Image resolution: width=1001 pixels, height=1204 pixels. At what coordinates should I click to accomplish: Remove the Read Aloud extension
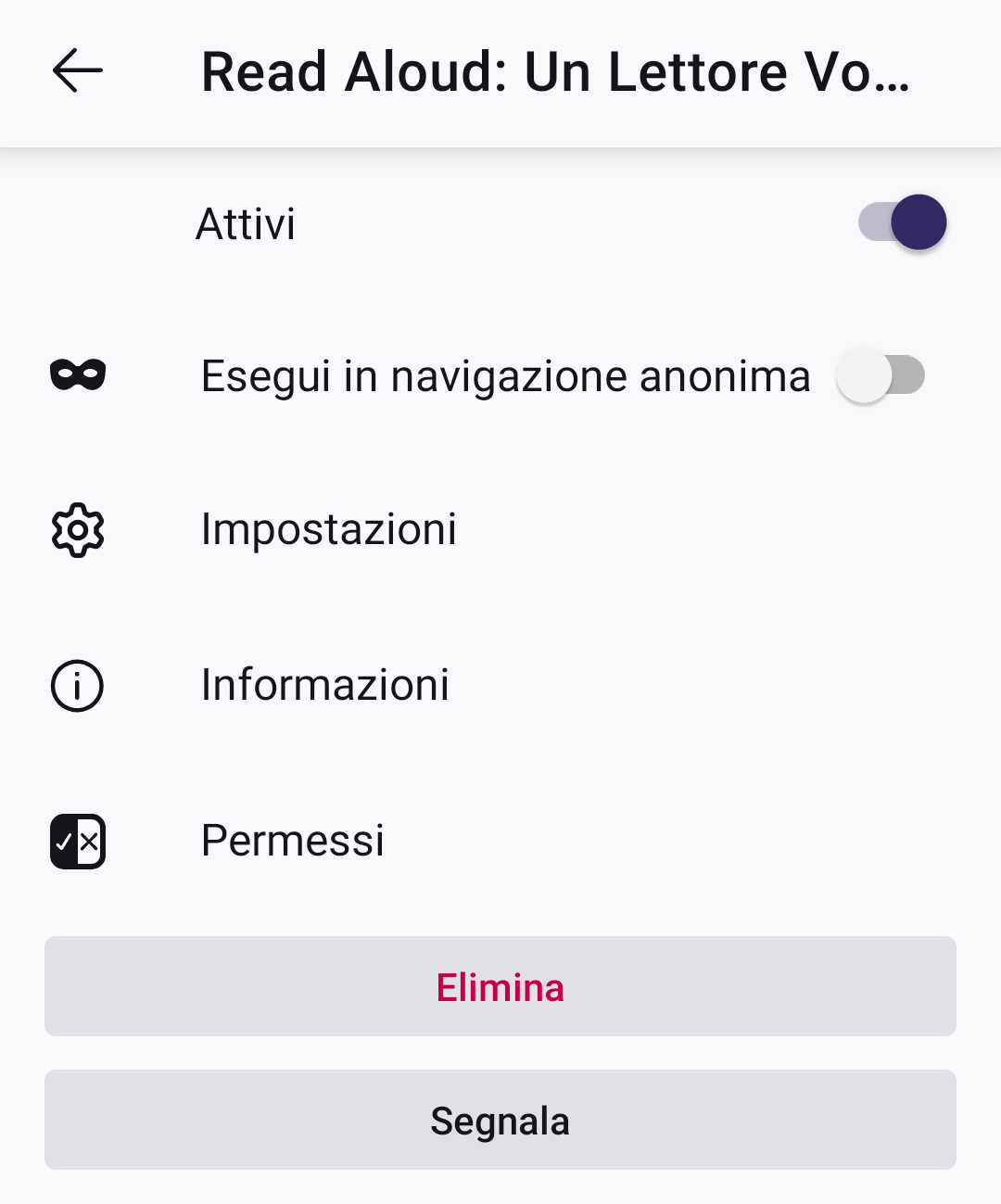(500, 986)
